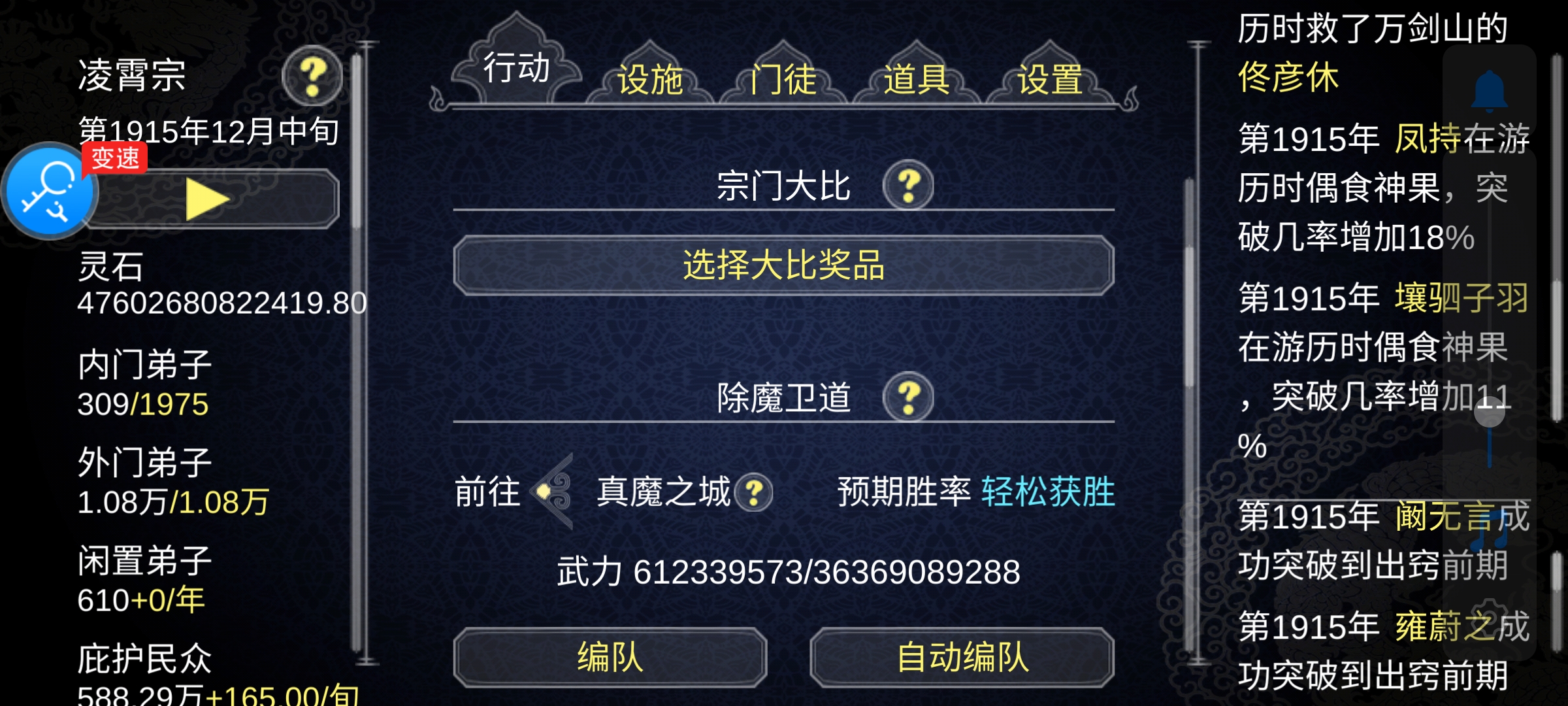Screen dimensions: 1568x706
Task: Start time with the play button
Action: coord(208,199)
